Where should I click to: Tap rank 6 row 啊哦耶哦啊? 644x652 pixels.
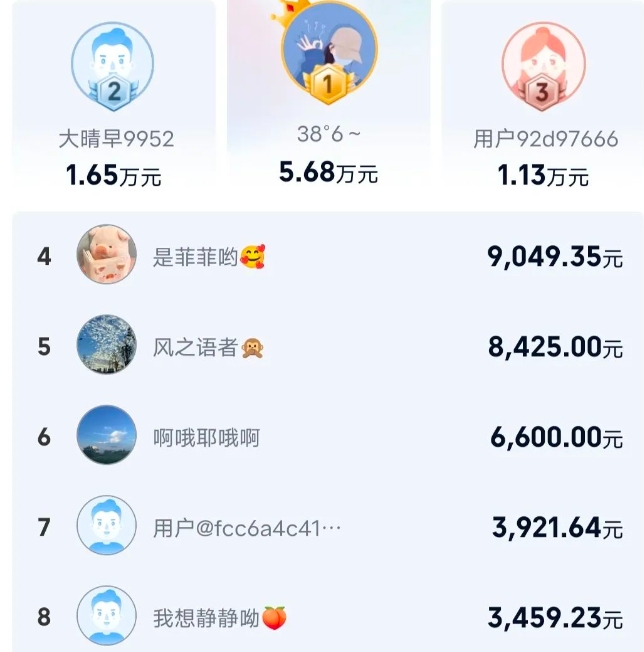point(328,437)
